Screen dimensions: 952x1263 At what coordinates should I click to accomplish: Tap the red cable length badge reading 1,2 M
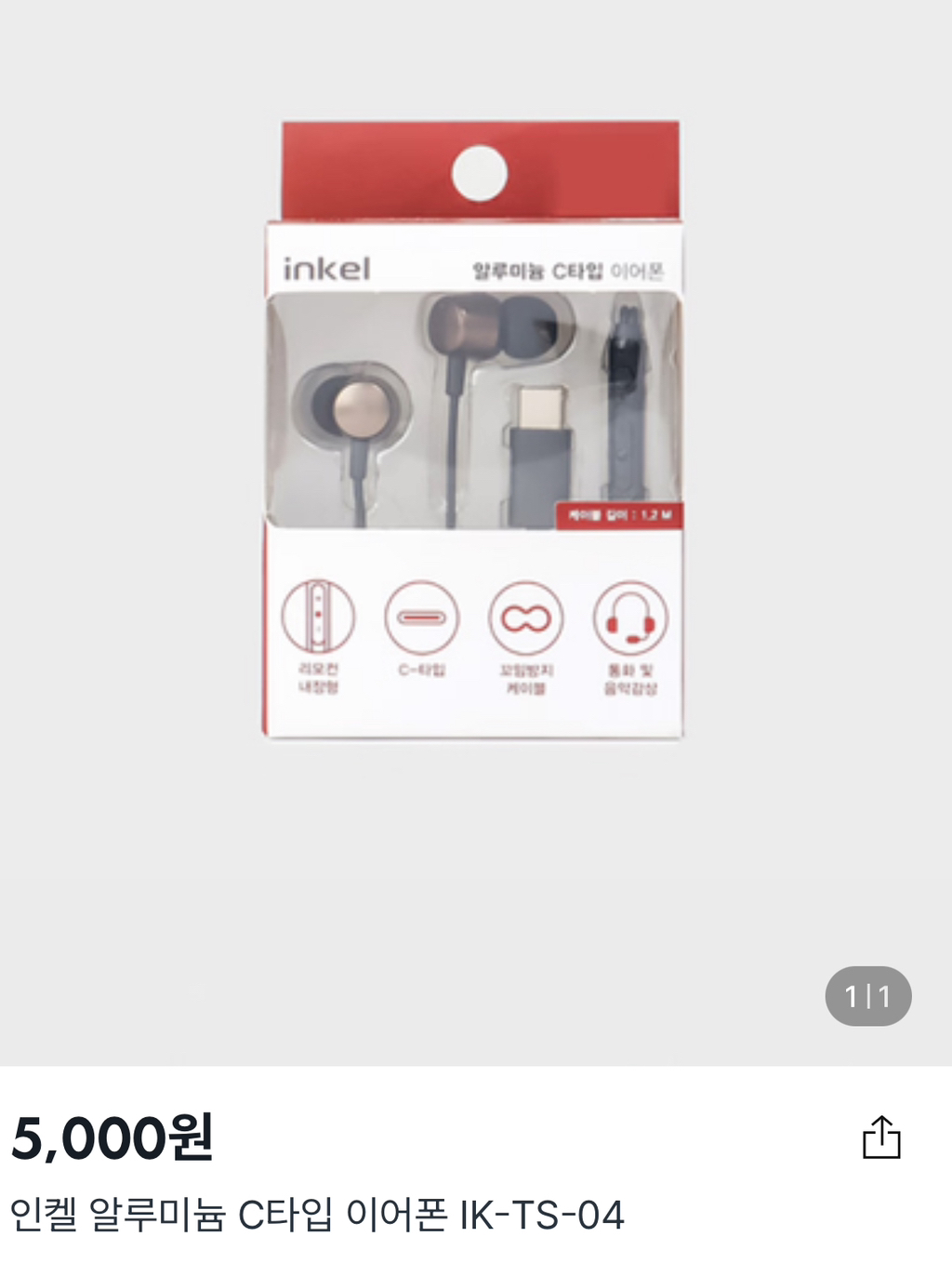coord(620,512)
